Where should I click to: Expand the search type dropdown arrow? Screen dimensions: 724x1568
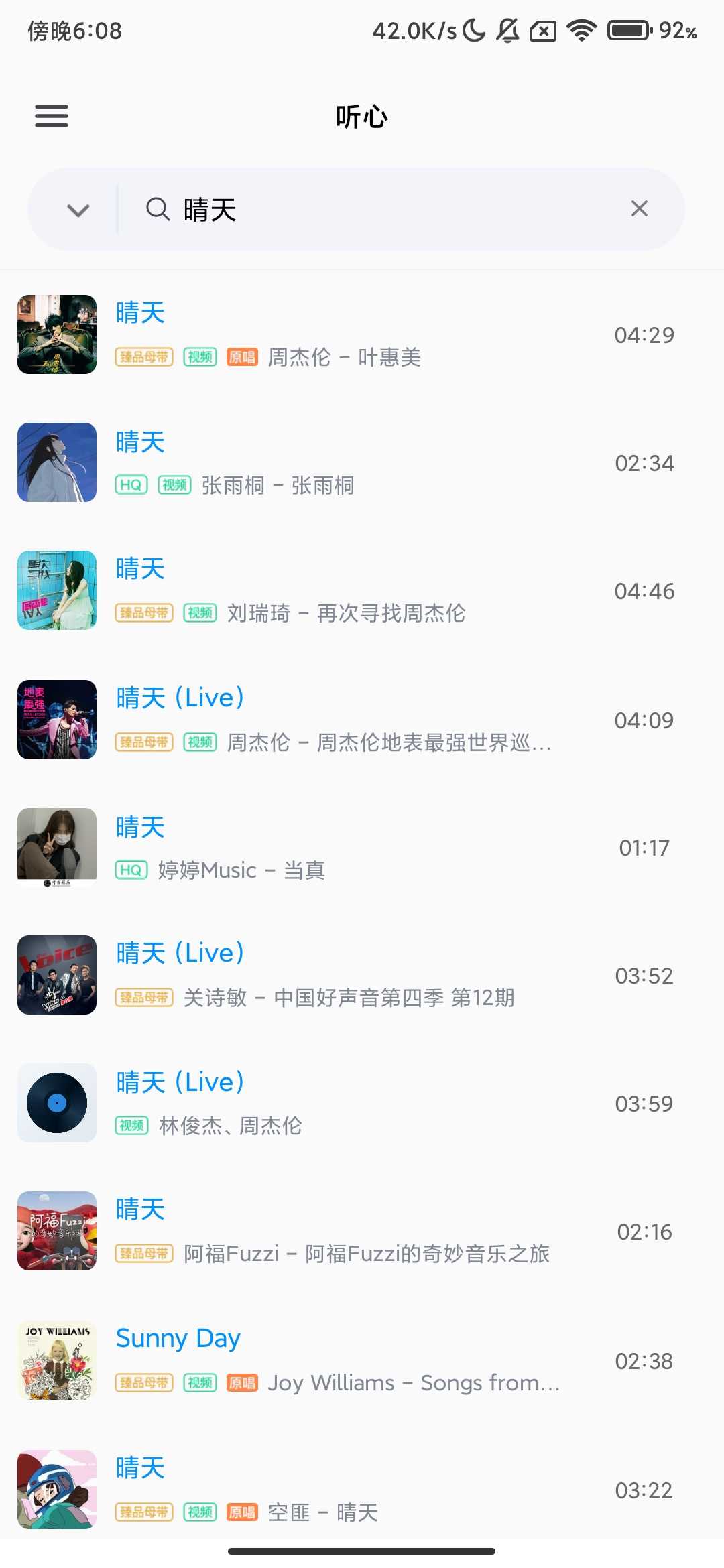tap(77, 208)
